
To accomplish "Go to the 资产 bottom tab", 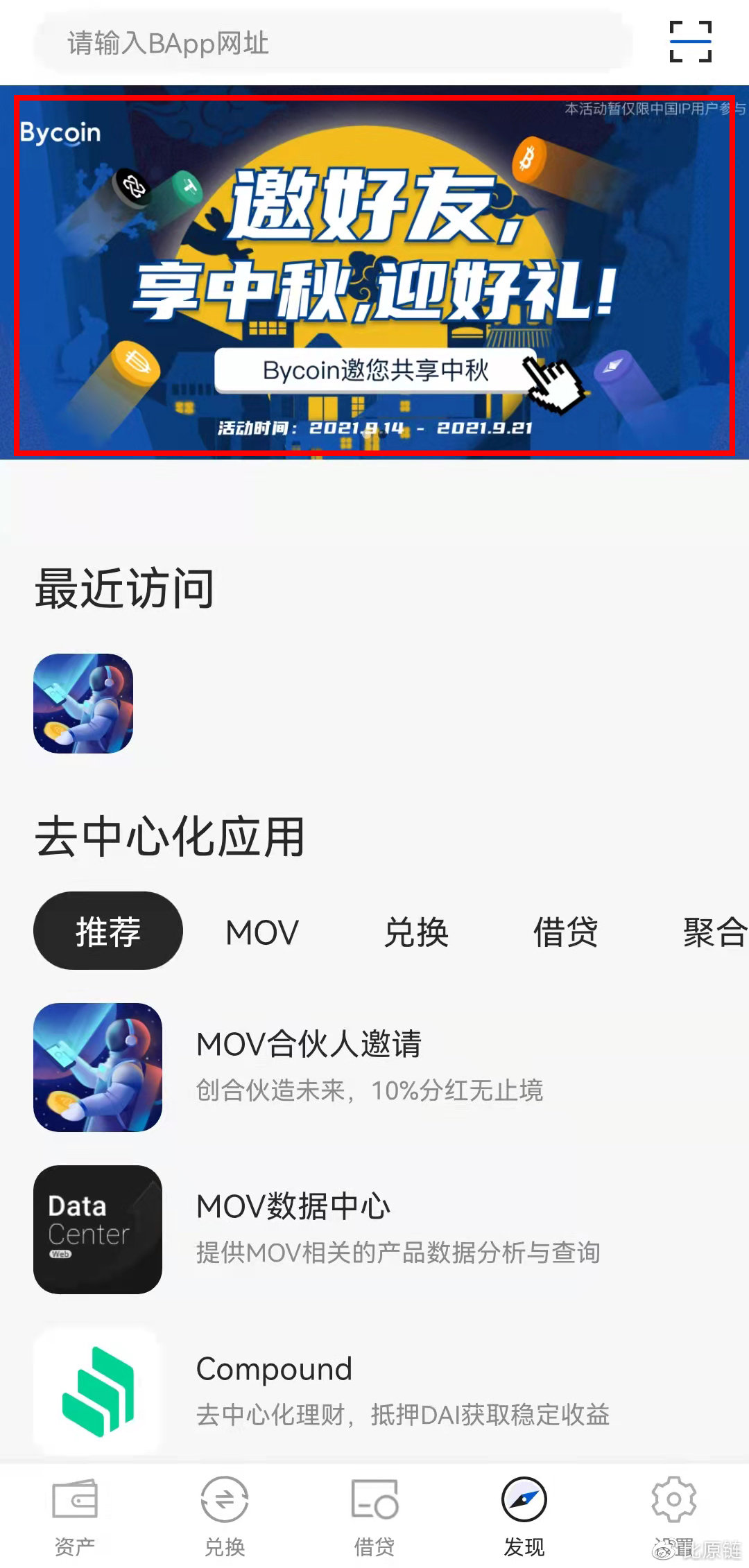I will pyautogui.click(x=75, y=1517).
